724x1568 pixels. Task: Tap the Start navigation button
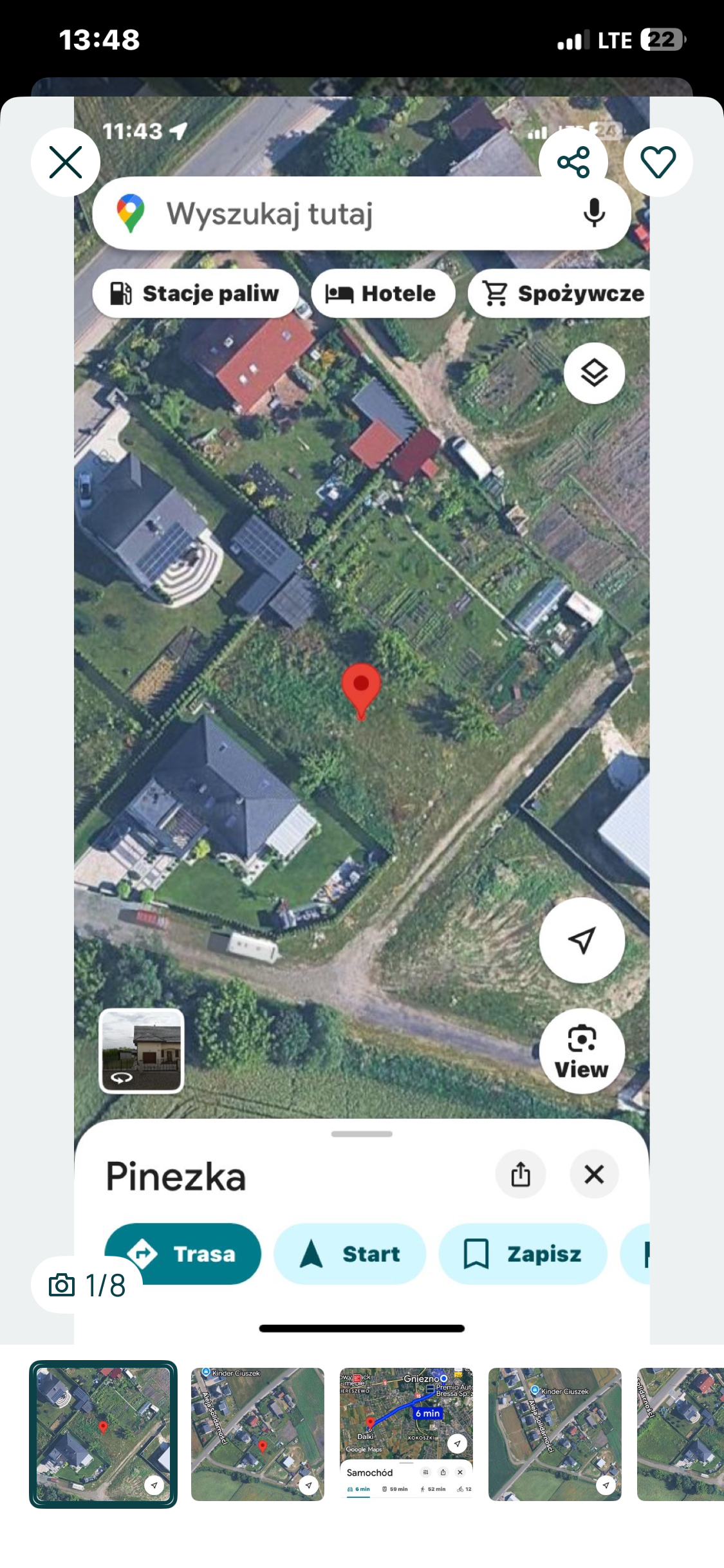(351, 1253)
